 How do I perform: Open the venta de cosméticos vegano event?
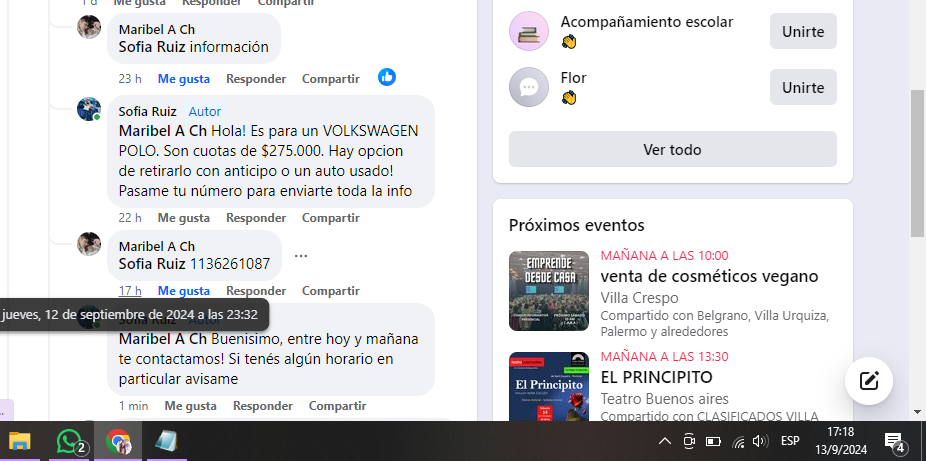(709, 276)
